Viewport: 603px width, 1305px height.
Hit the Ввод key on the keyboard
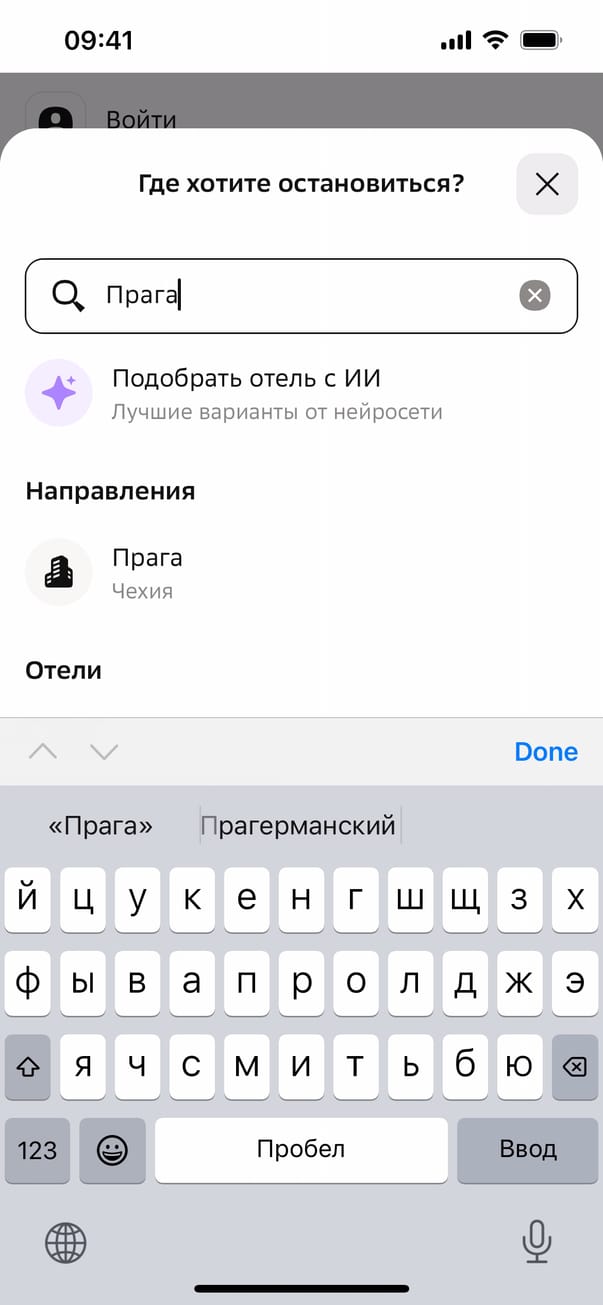tap(527, 1149)
